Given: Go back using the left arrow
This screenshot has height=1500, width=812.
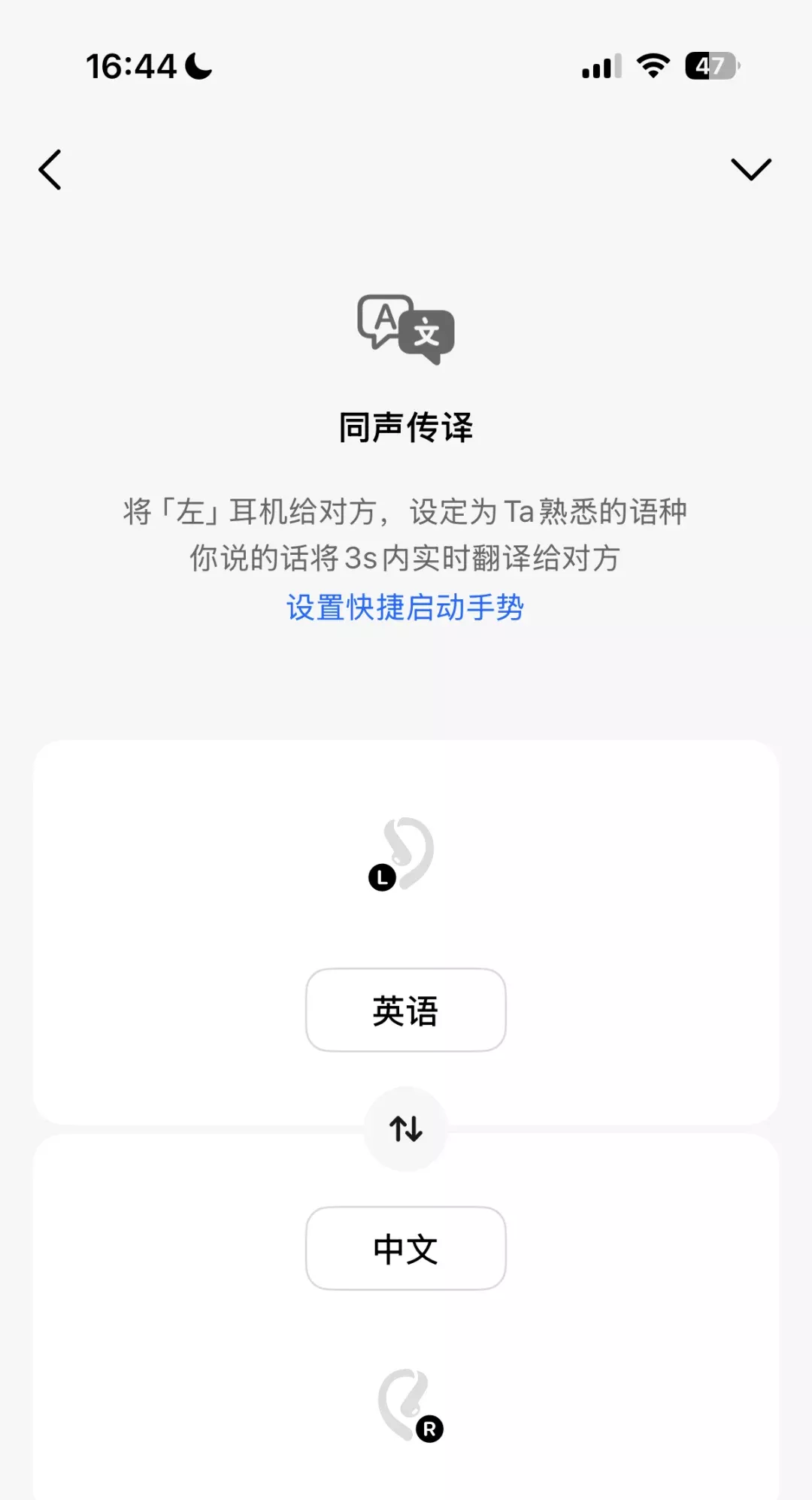Looking at the screenshot, I should click(x=50, y=170).
